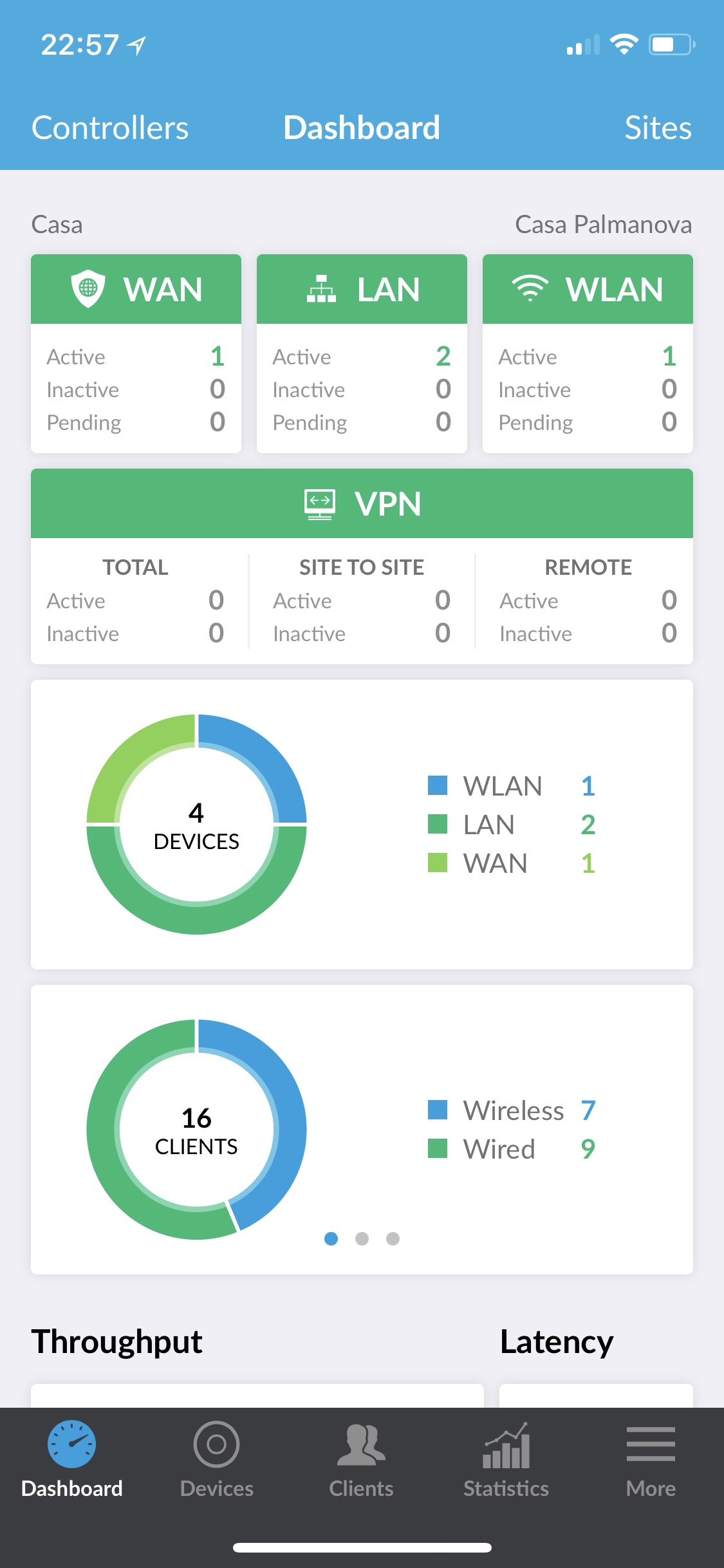The height and width of the screenshot is (1568, 724).
Task: Switch to the Statistics tab
Action: (x=506, y=1460)
